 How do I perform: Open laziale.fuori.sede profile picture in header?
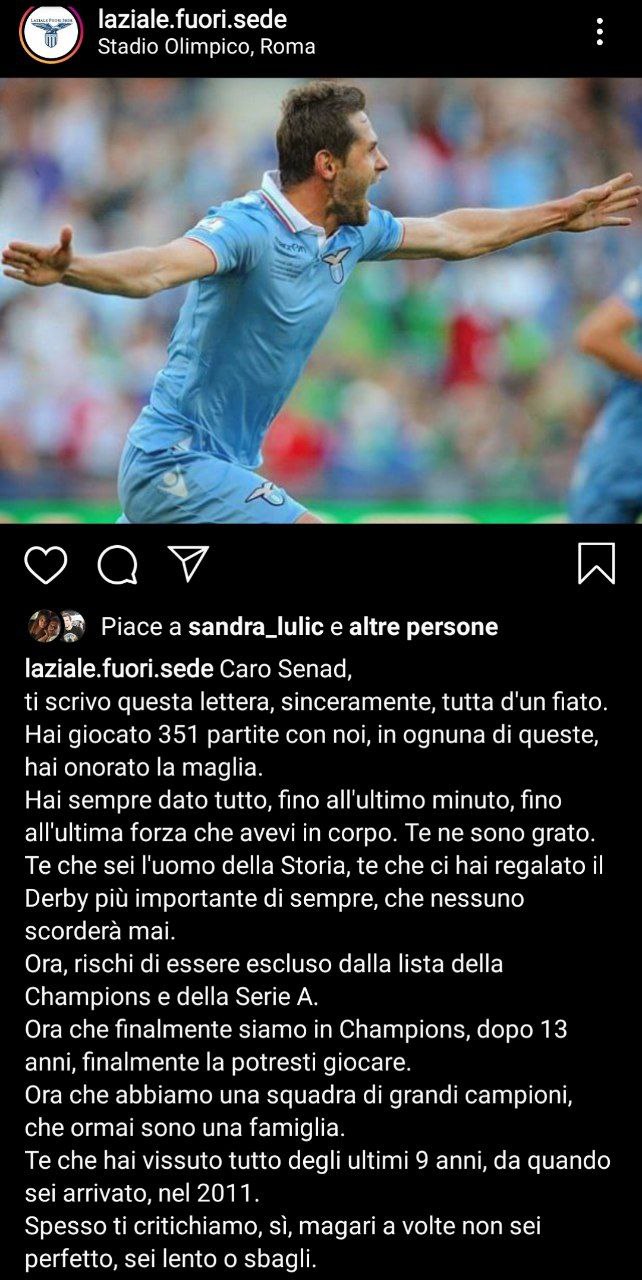(x=50, y=32)
